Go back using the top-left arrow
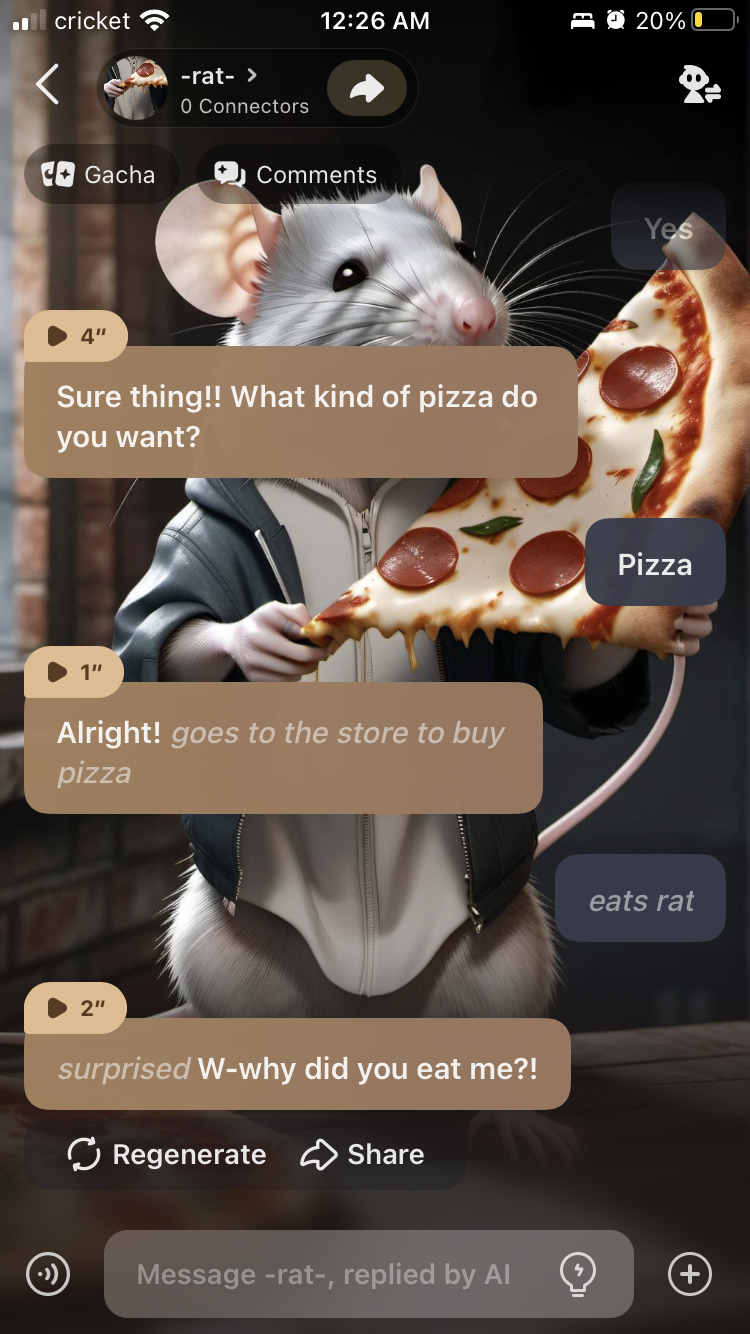 47,85
